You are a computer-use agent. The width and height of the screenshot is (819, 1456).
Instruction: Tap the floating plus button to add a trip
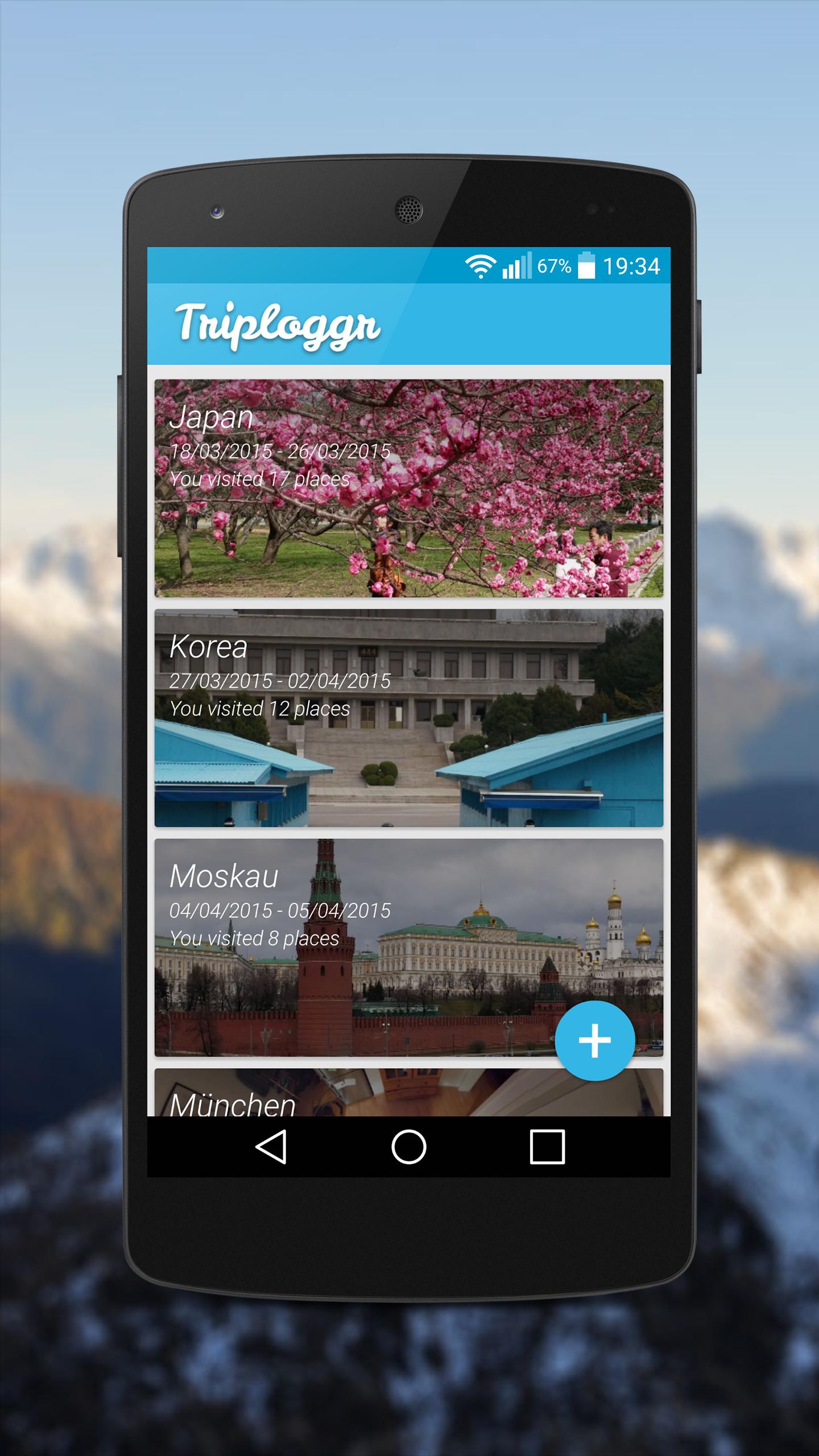(594, 1039)
